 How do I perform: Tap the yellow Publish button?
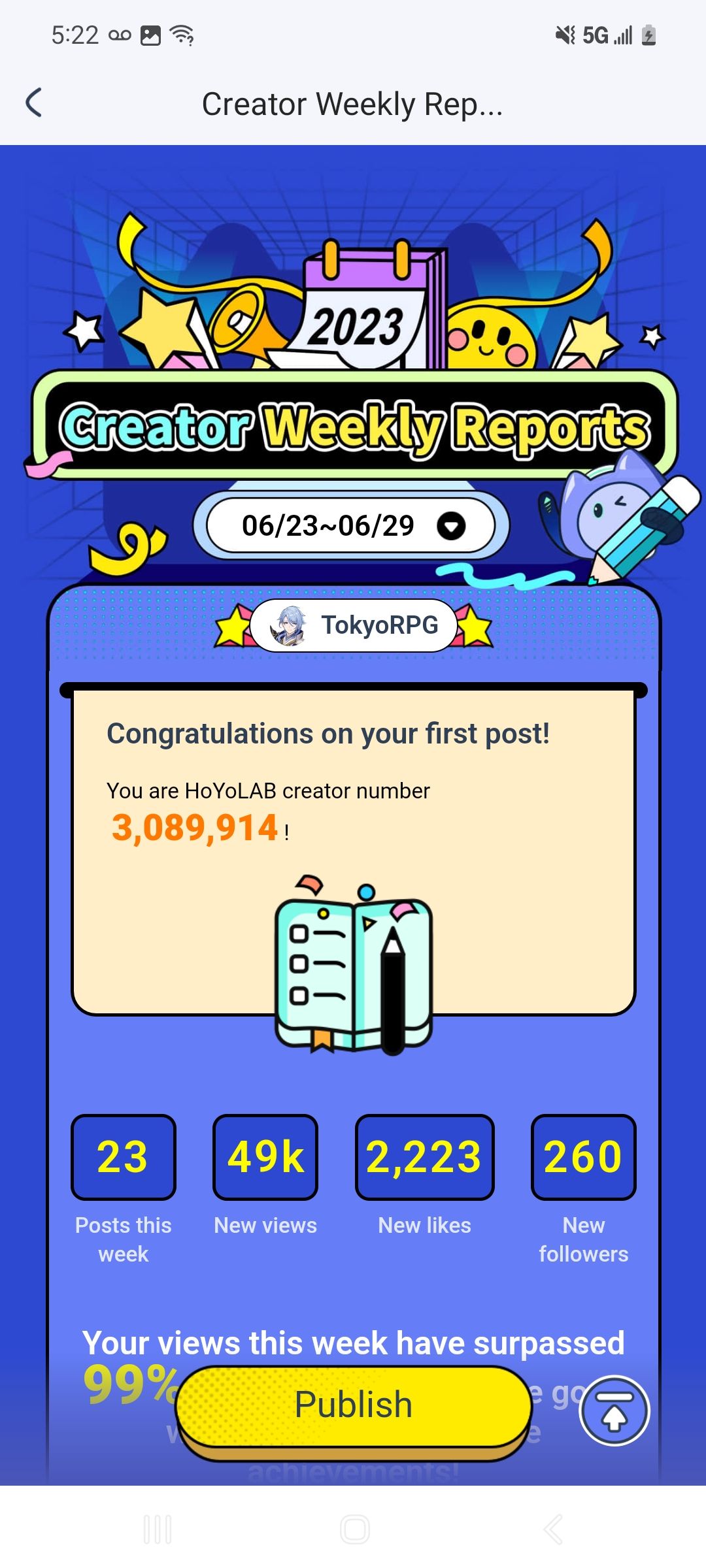[353, 1406]
